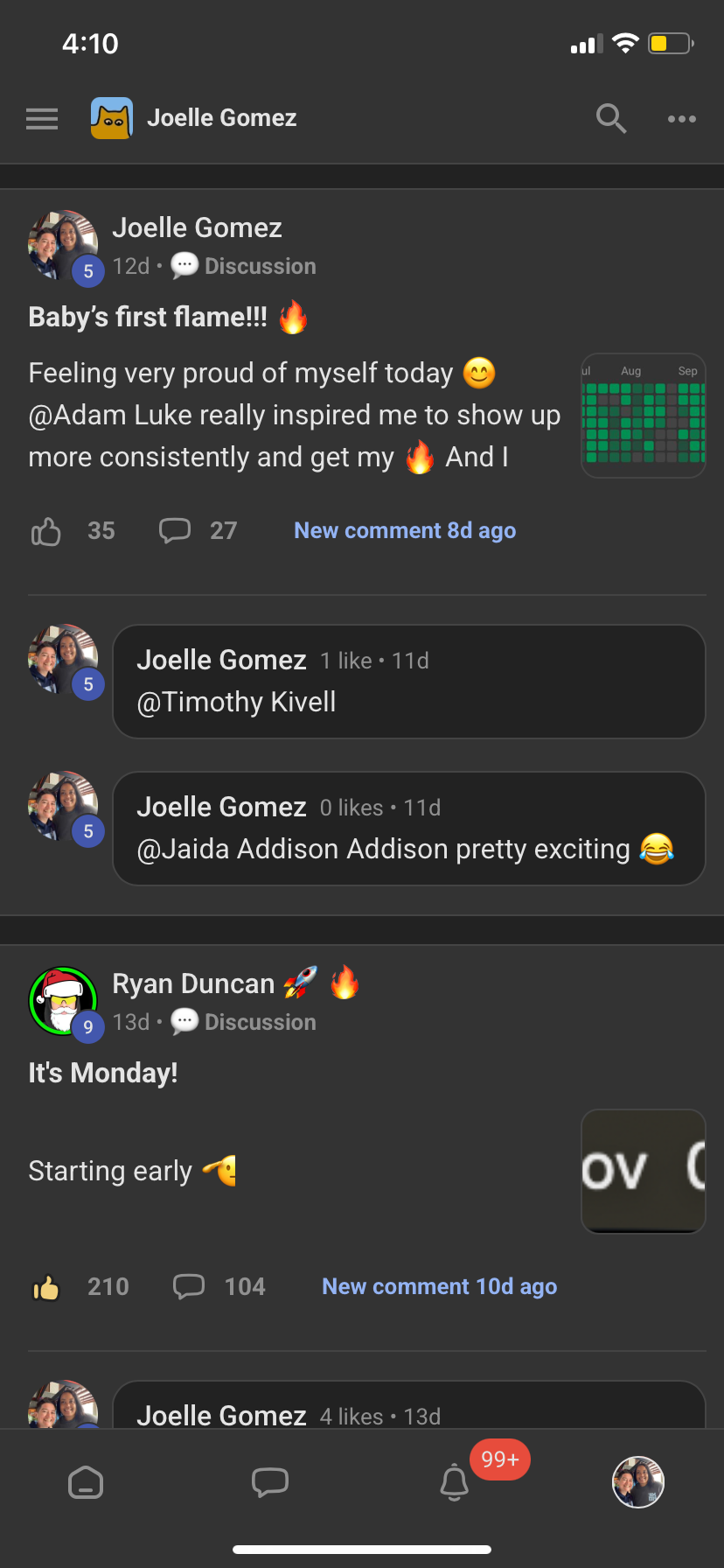
Task: Open Ryan Duncan's profile avatar
Action: click(x=63, y=1001)
